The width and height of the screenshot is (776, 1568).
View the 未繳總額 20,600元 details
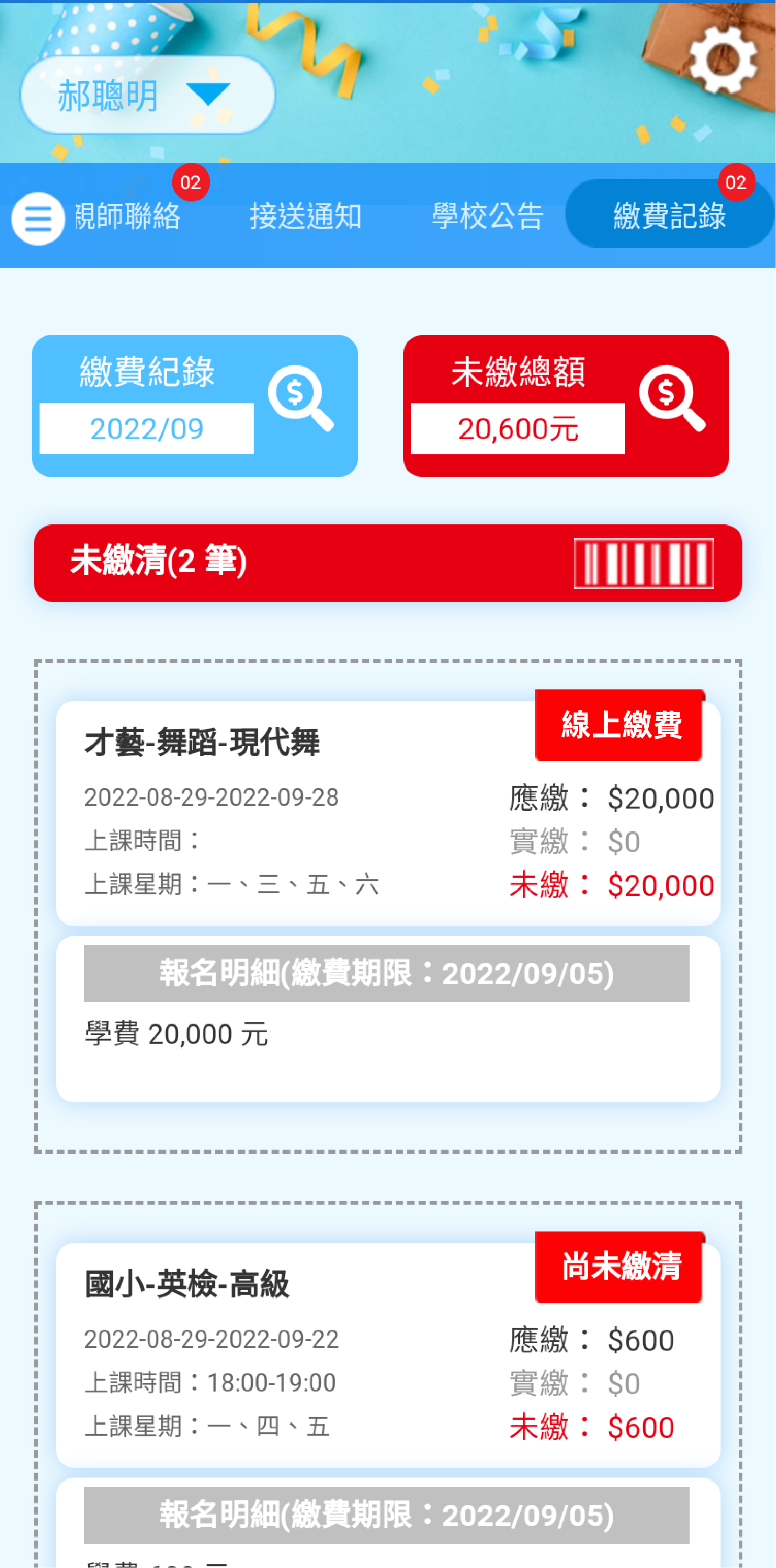click(566, 405)
